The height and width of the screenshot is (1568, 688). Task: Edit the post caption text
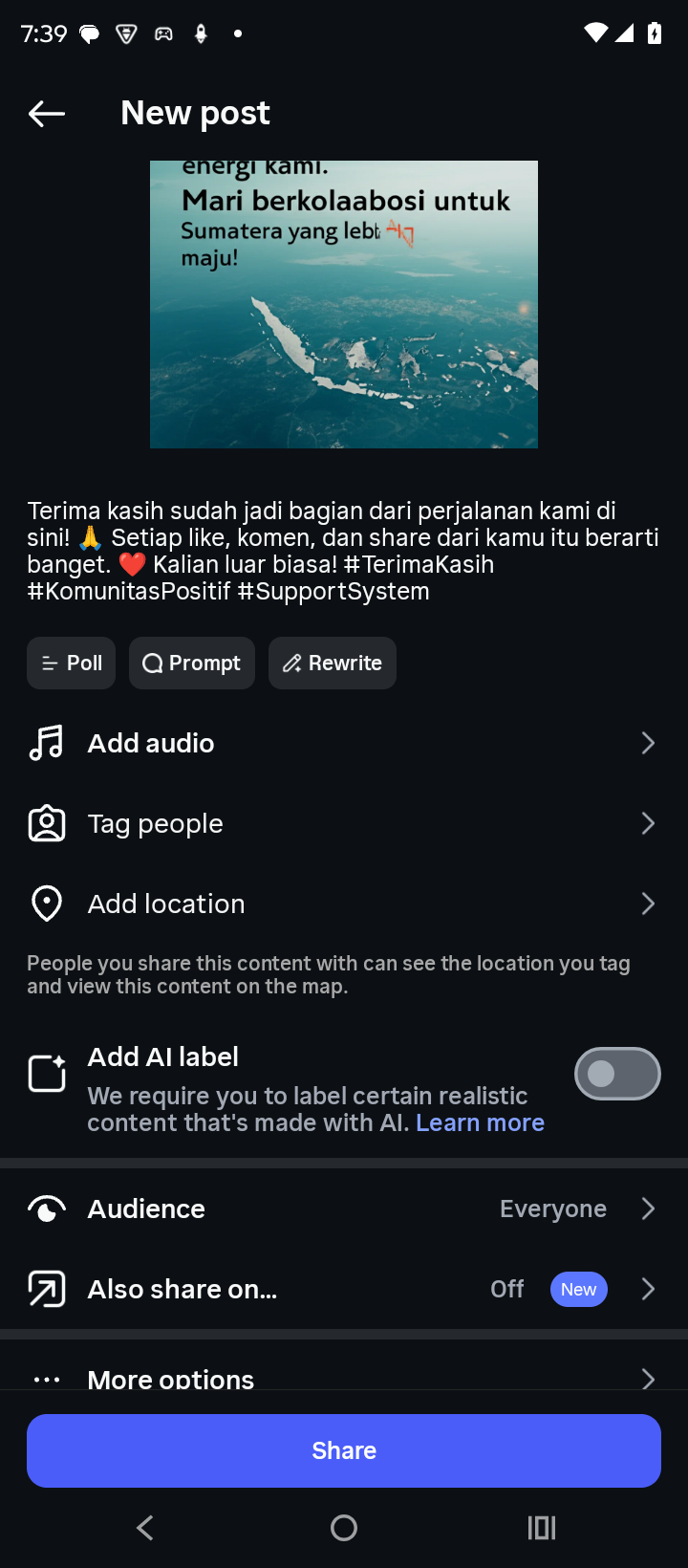click(x=342, y=551)
